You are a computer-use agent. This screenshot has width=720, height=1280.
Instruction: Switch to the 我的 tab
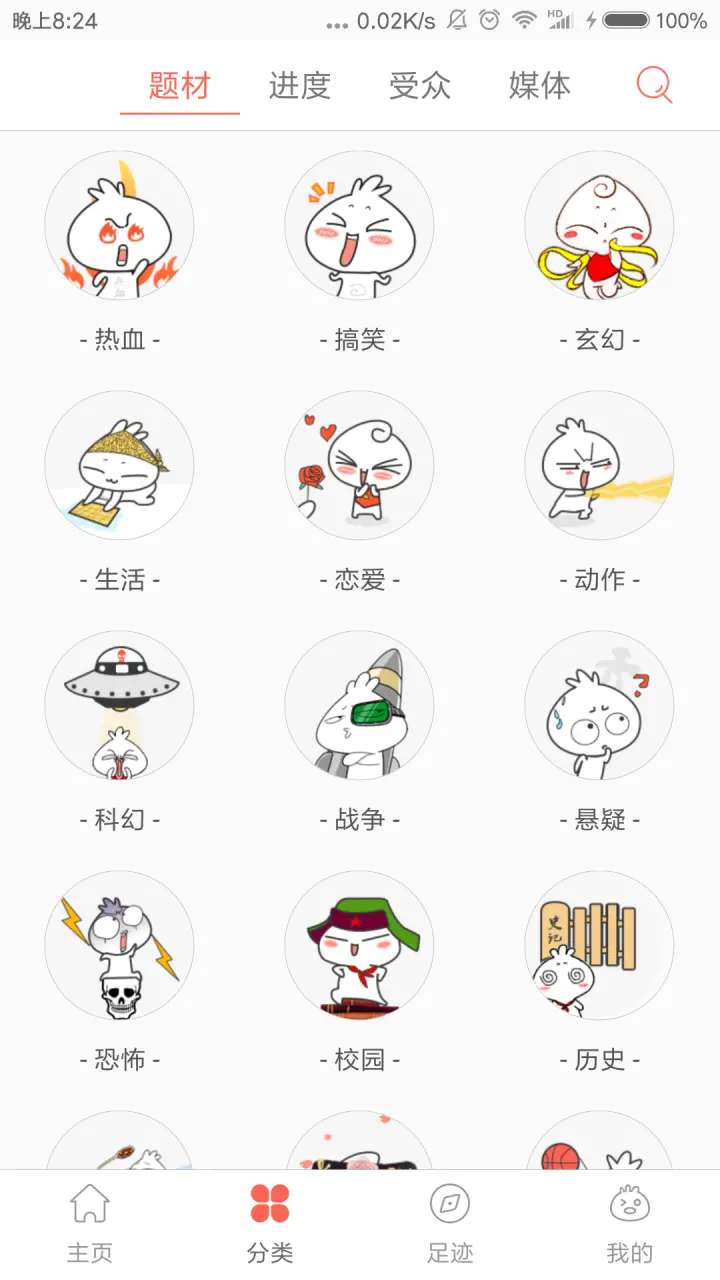pyautogui.click(x=630, y=1224)
